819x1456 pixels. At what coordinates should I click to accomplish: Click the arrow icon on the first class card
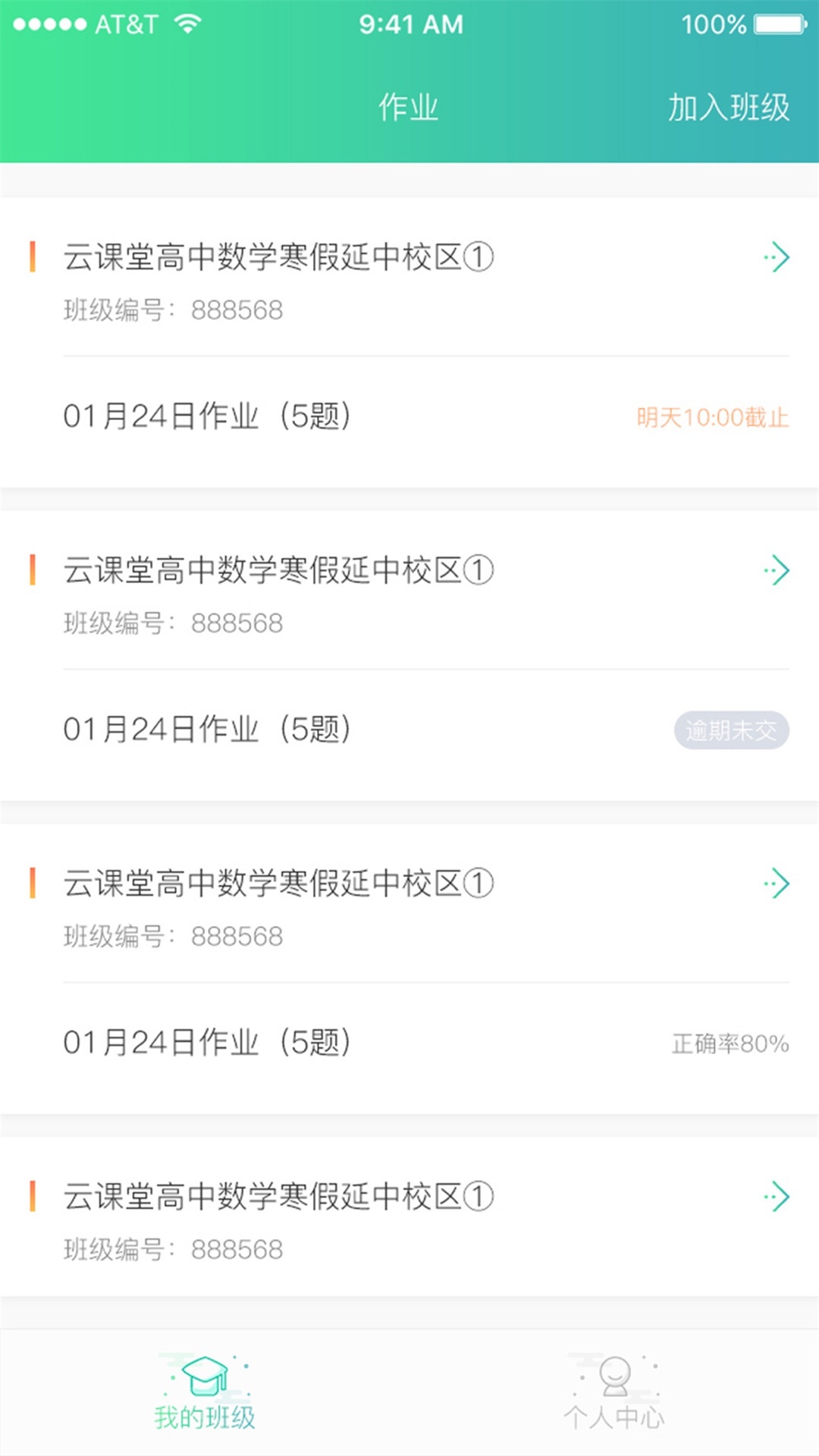coord(776,258)
